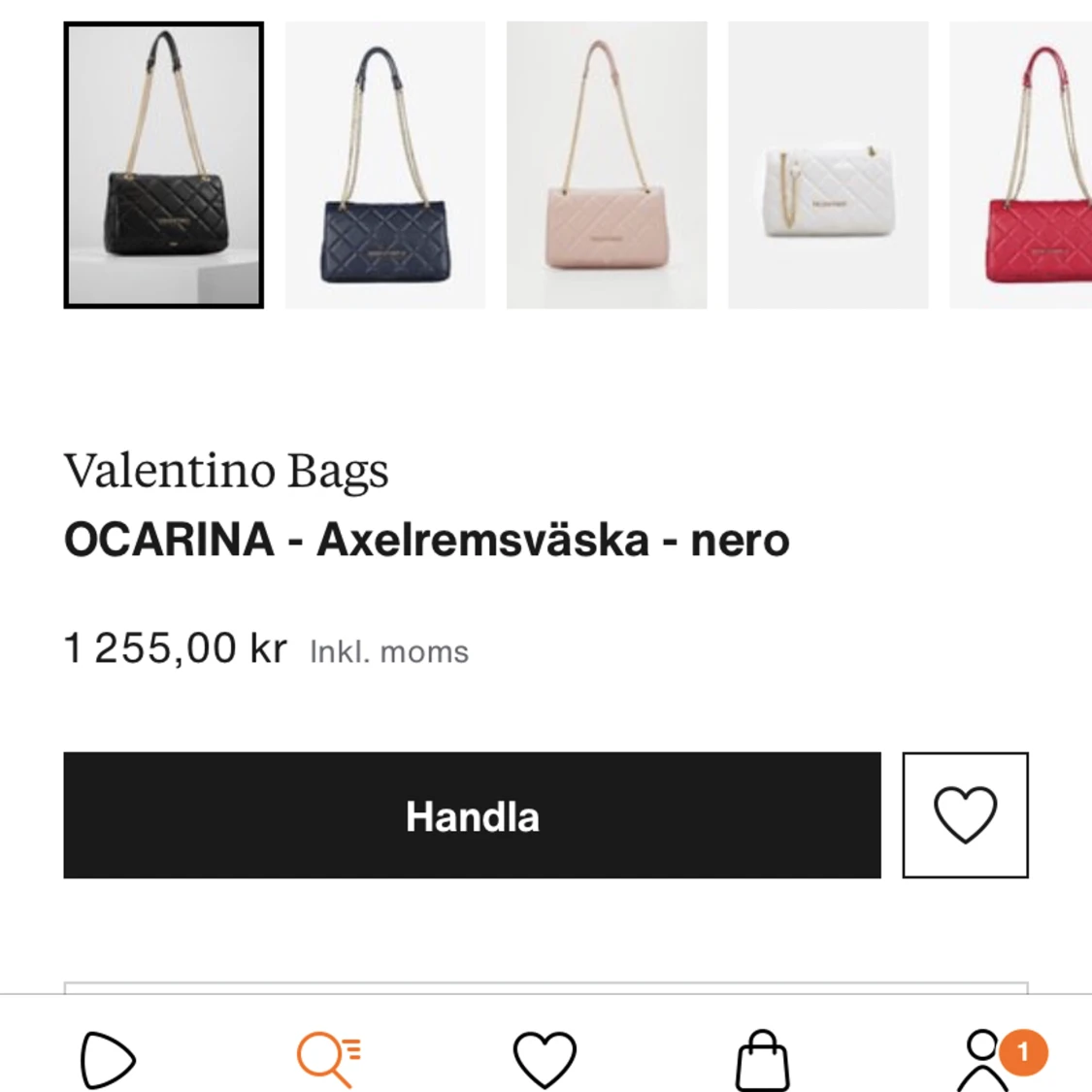Add bag to wishlist with heart button
Viewport: 1092px width, 1092px height.
click(965, 815)
